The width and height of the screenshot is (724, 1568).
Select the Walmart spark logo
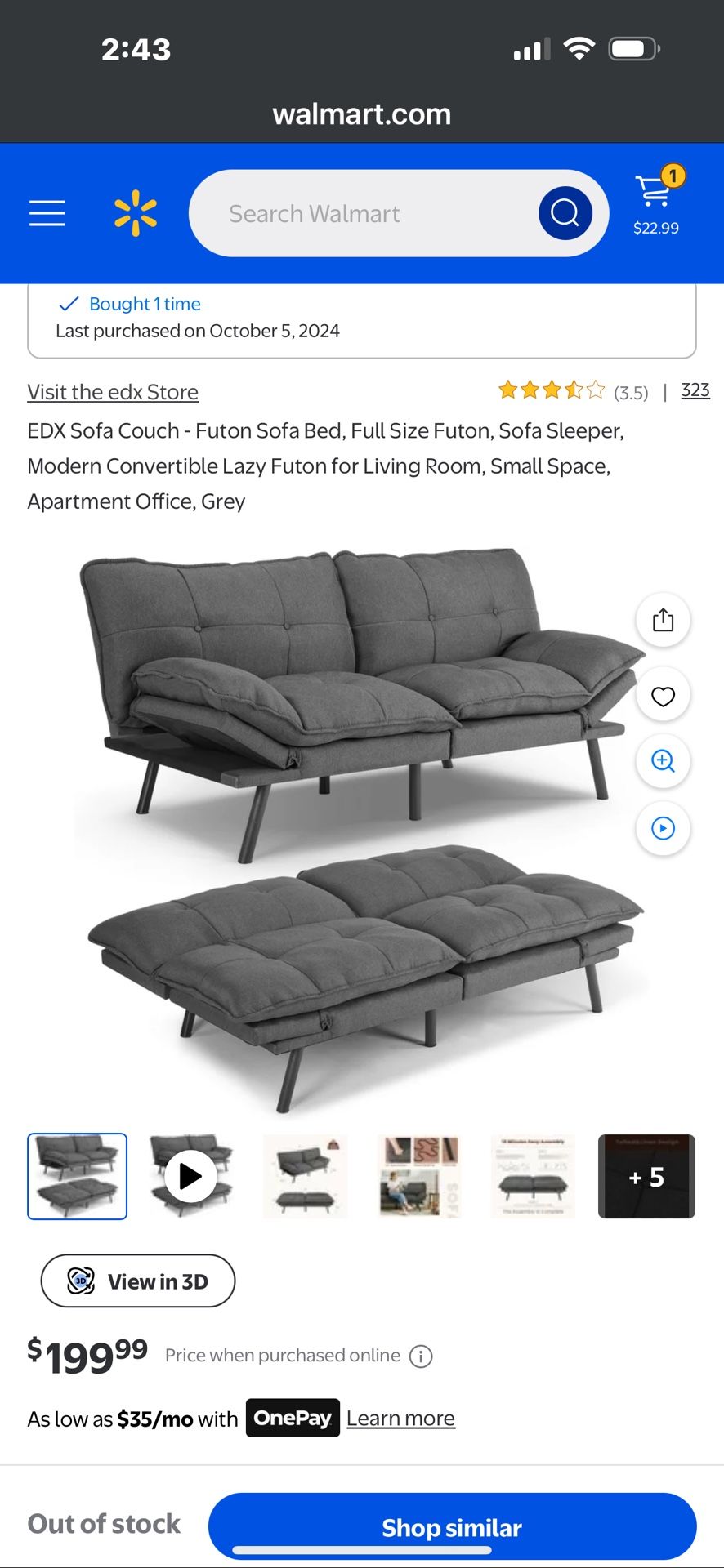click(136, 213)
